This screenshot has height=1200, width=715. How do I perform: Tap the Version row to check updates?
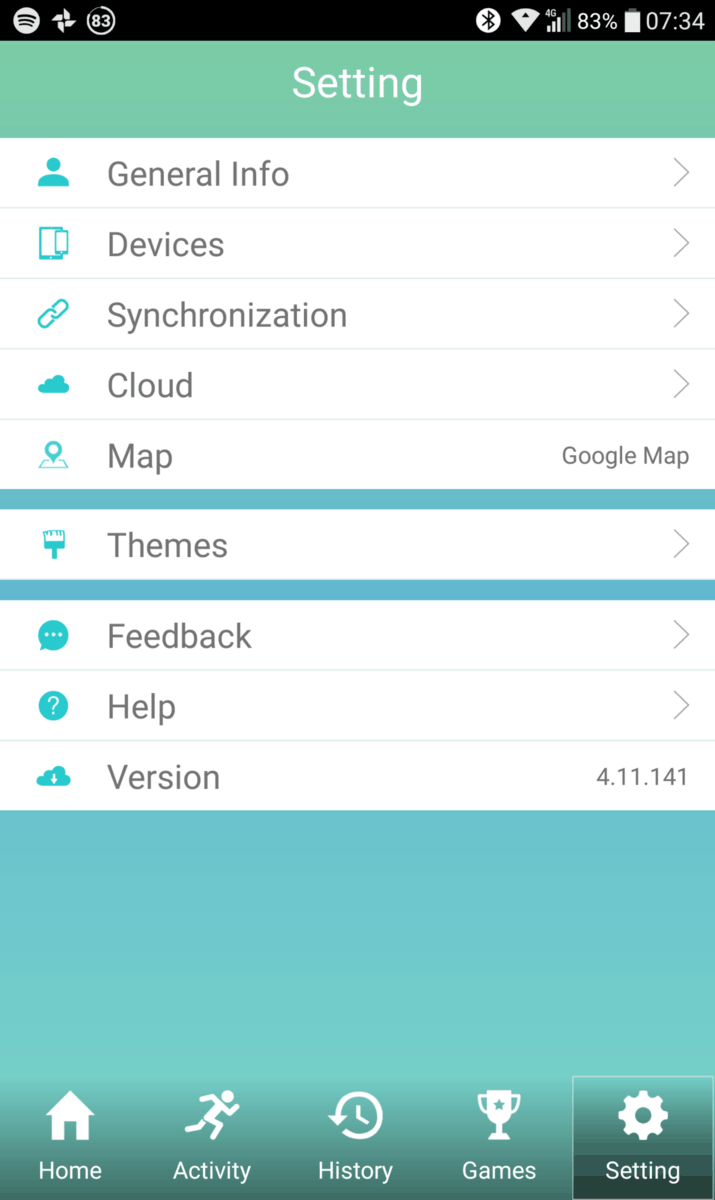pos(357,777)
